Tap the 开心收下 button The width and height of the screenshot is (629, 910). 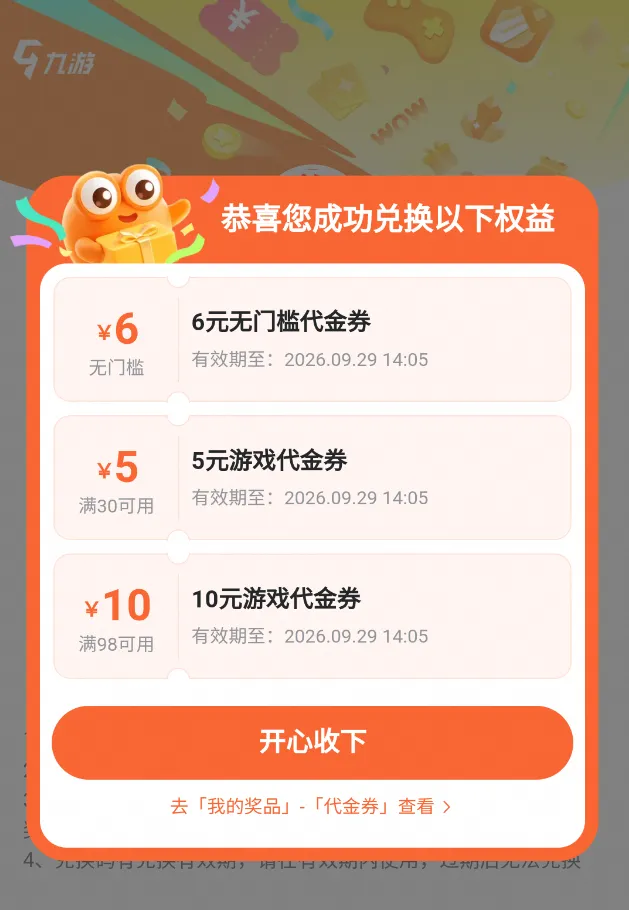pyautogui.click(x=312, y=742)
